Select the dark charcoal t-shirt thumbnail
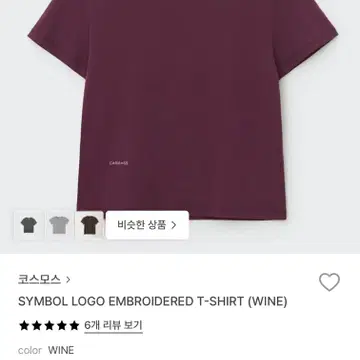The image size is (360, 360). [29, 225]
